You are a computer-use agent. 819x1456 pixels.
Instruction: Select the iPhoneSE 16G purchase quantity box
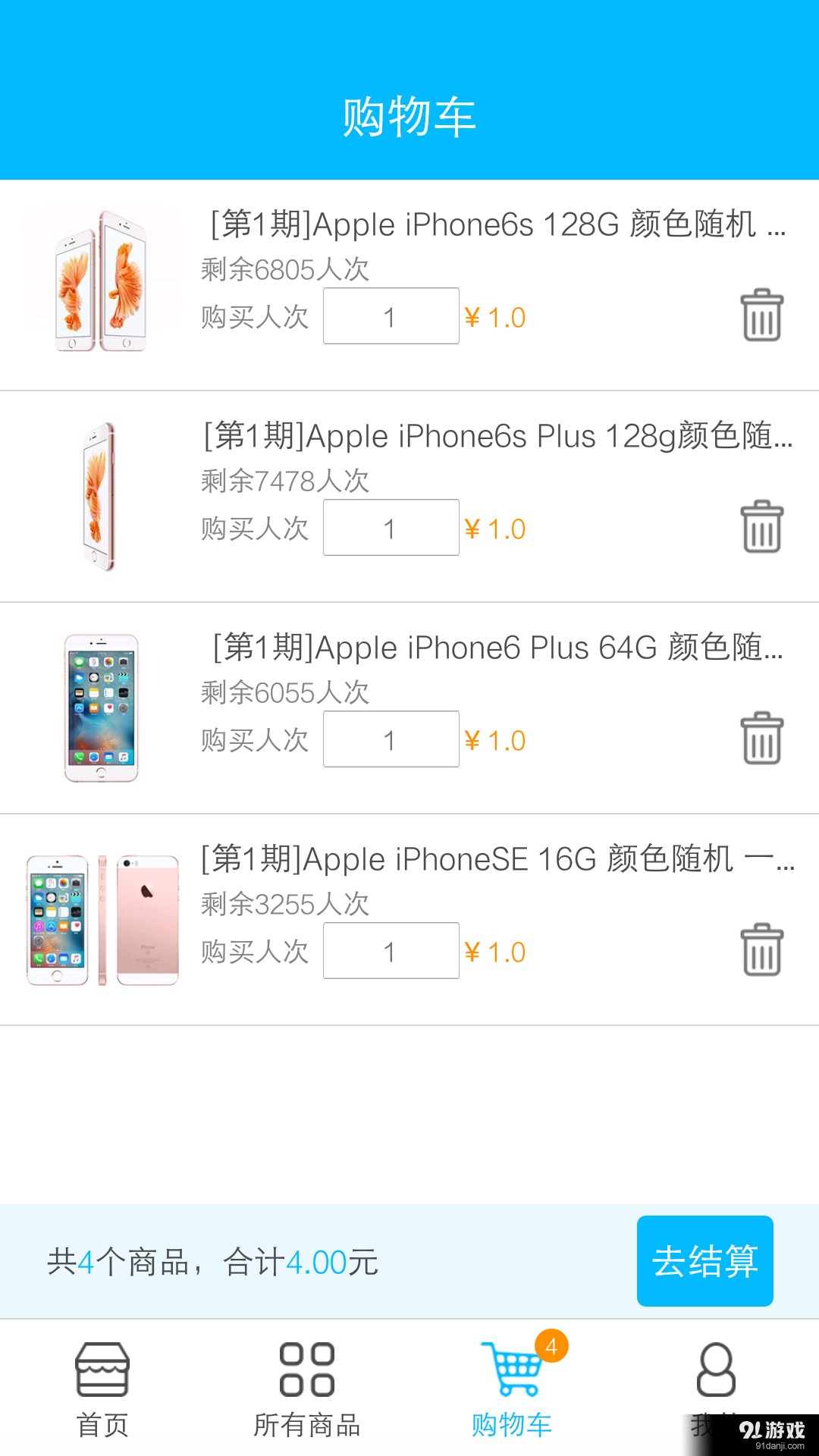click(391, 950)
